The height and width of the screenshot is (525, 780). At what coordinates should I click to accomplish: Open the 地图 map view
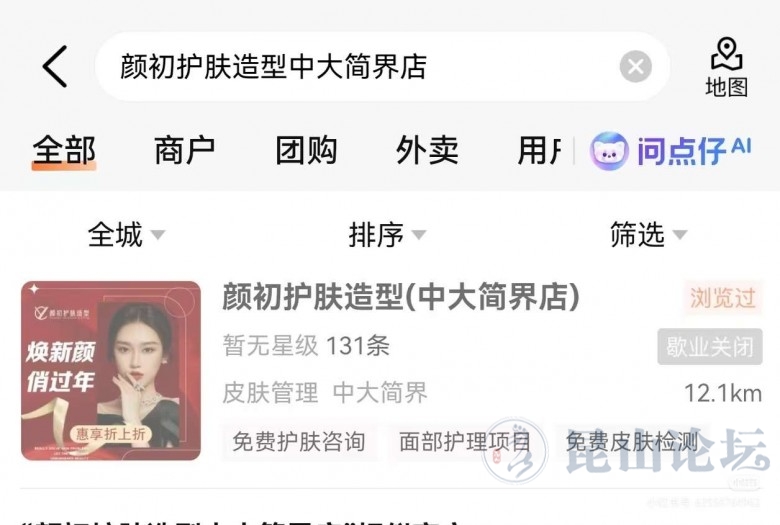(x=726, y=67)
